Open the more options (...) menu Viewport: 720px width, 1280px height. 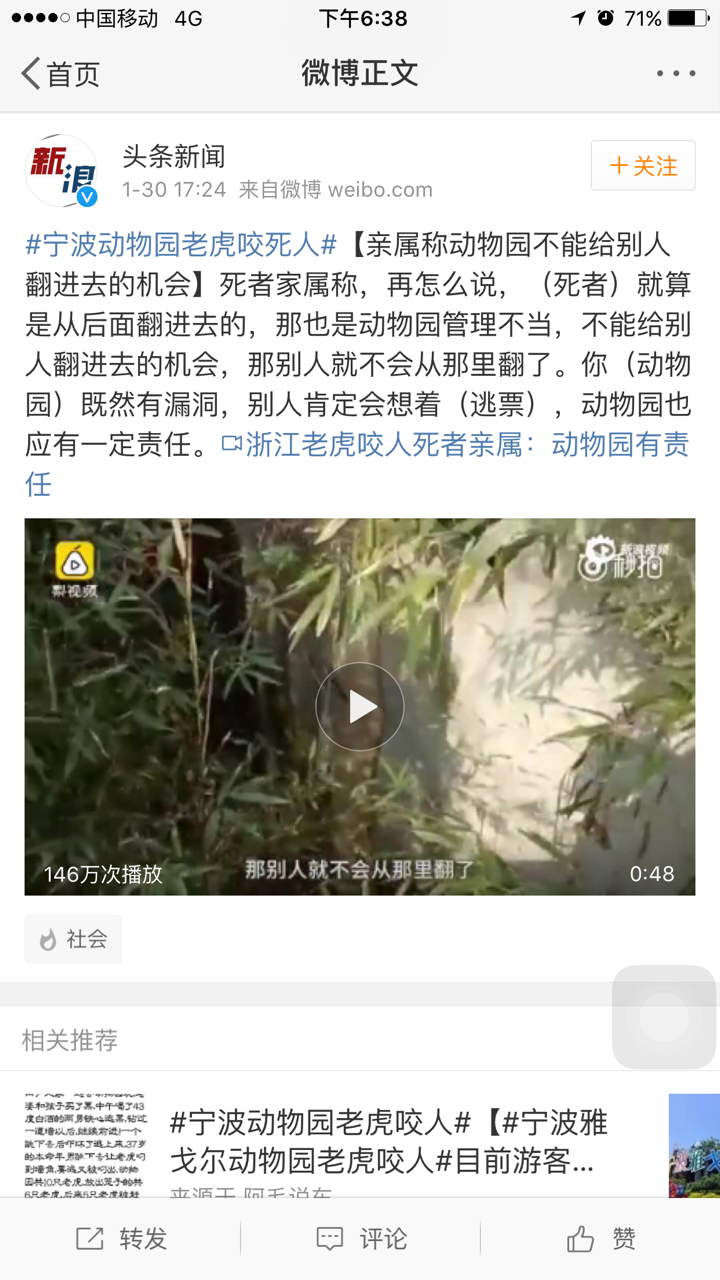tap(676, 72)
